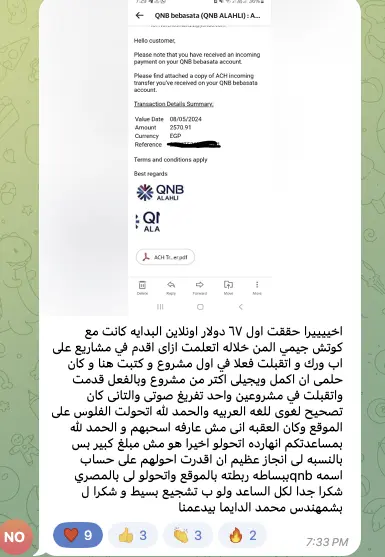Tap the thumbs up reaction chip

pyautogui.click(x=132, y=535)
